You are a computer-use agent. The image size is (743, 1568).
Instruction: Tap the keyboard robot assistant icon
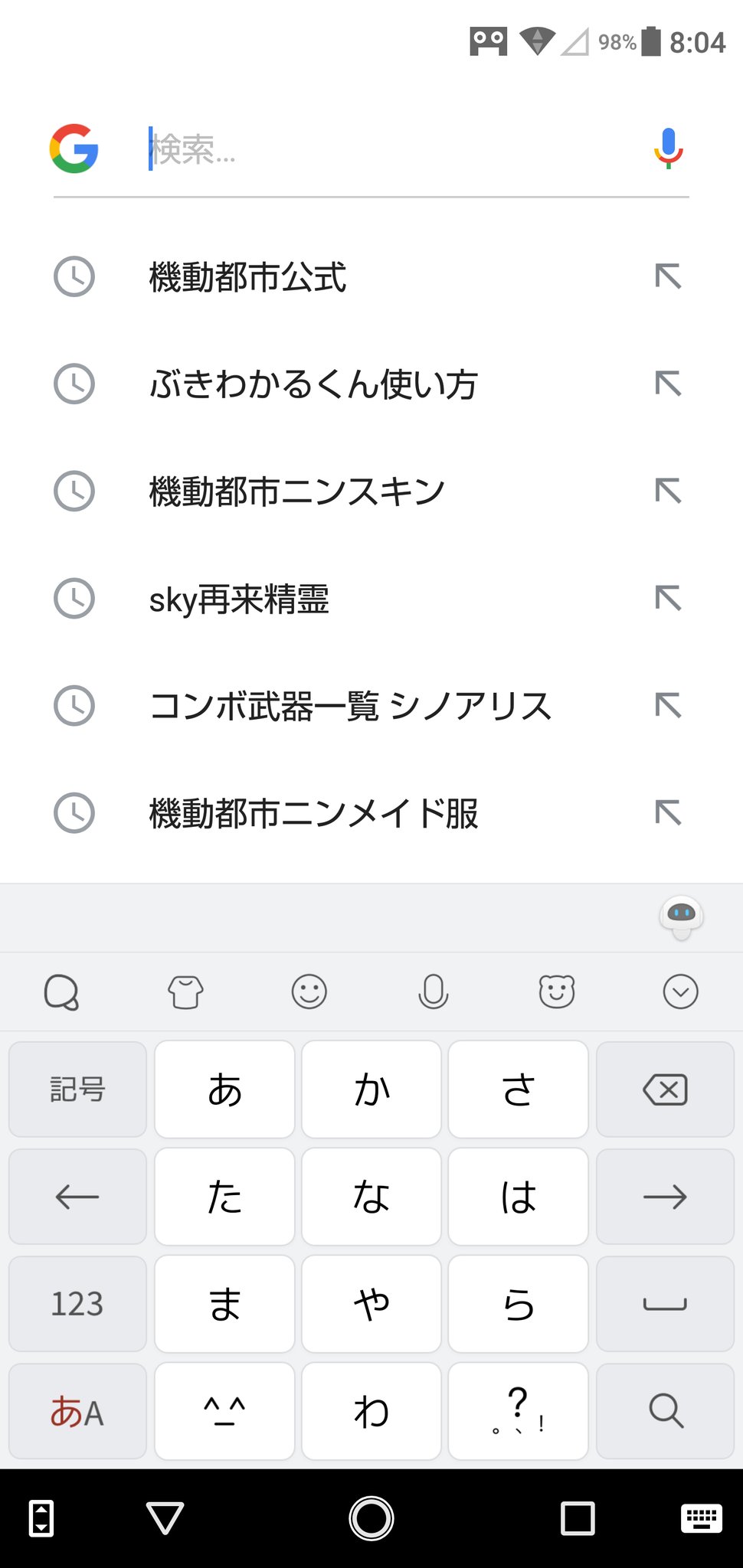click(681, 916)
